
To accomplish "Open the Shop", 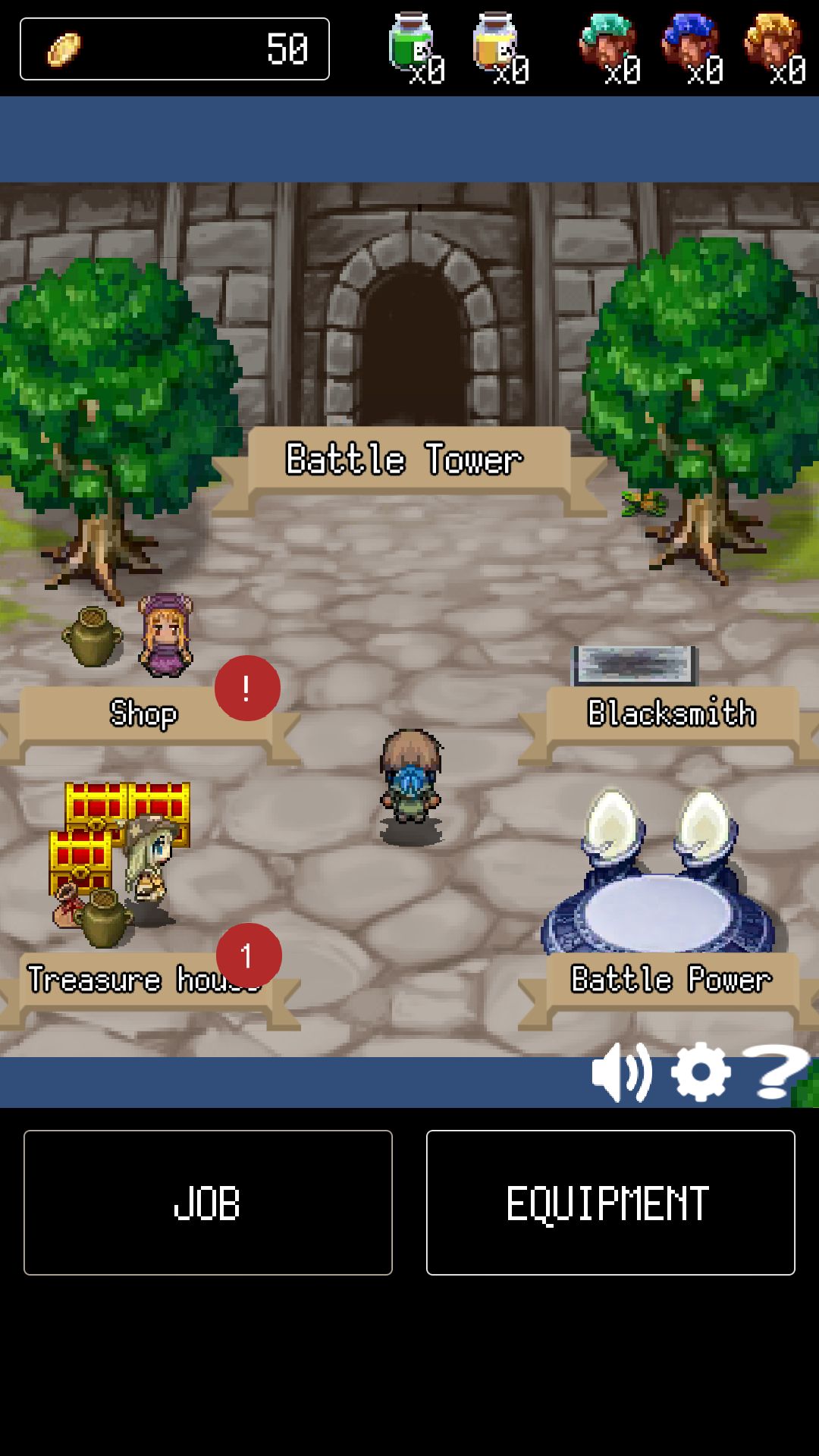I will [x=143, y=714].
